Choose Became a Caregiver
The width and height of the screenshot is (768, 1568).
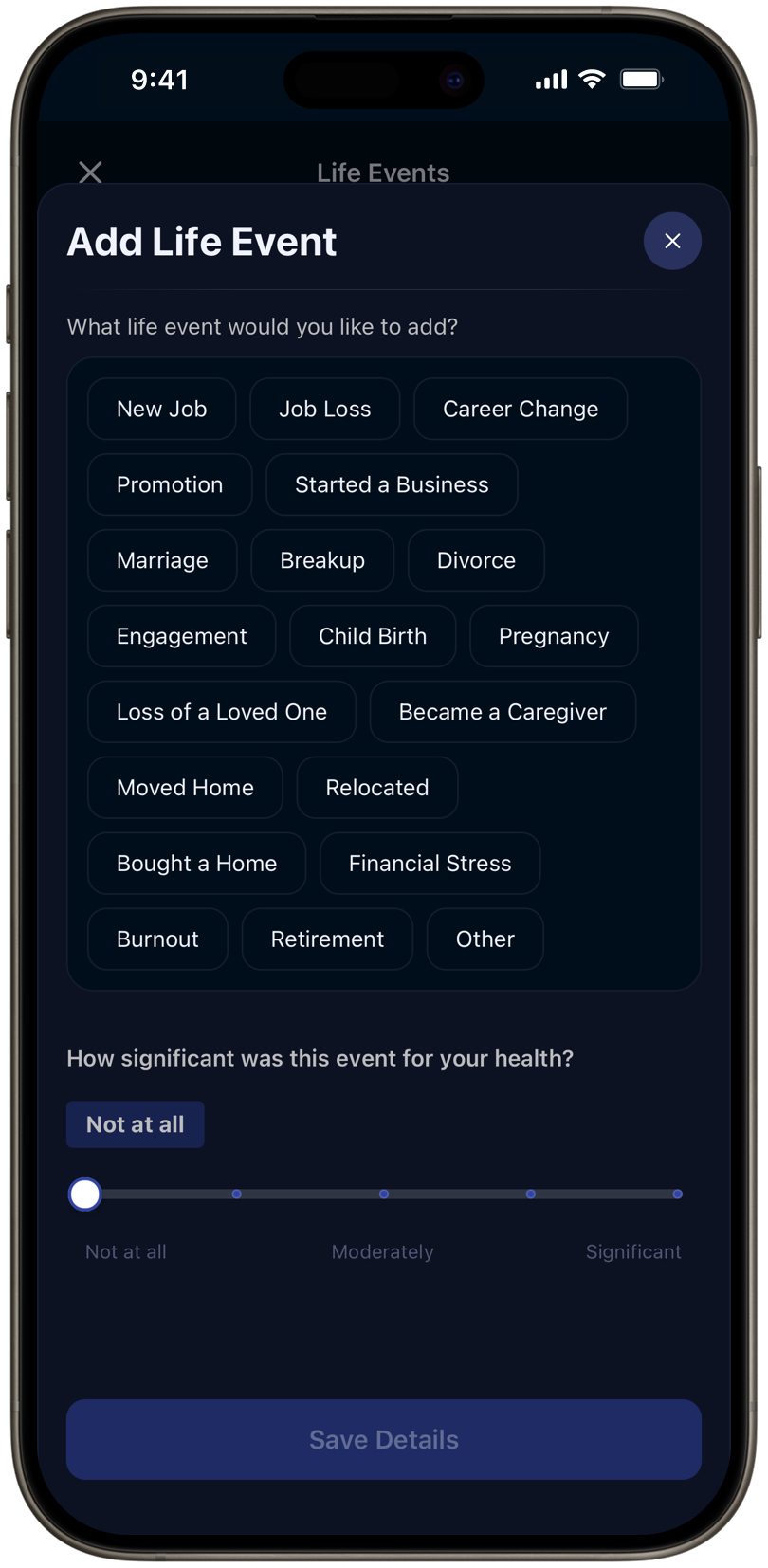(x=503, y=712)
